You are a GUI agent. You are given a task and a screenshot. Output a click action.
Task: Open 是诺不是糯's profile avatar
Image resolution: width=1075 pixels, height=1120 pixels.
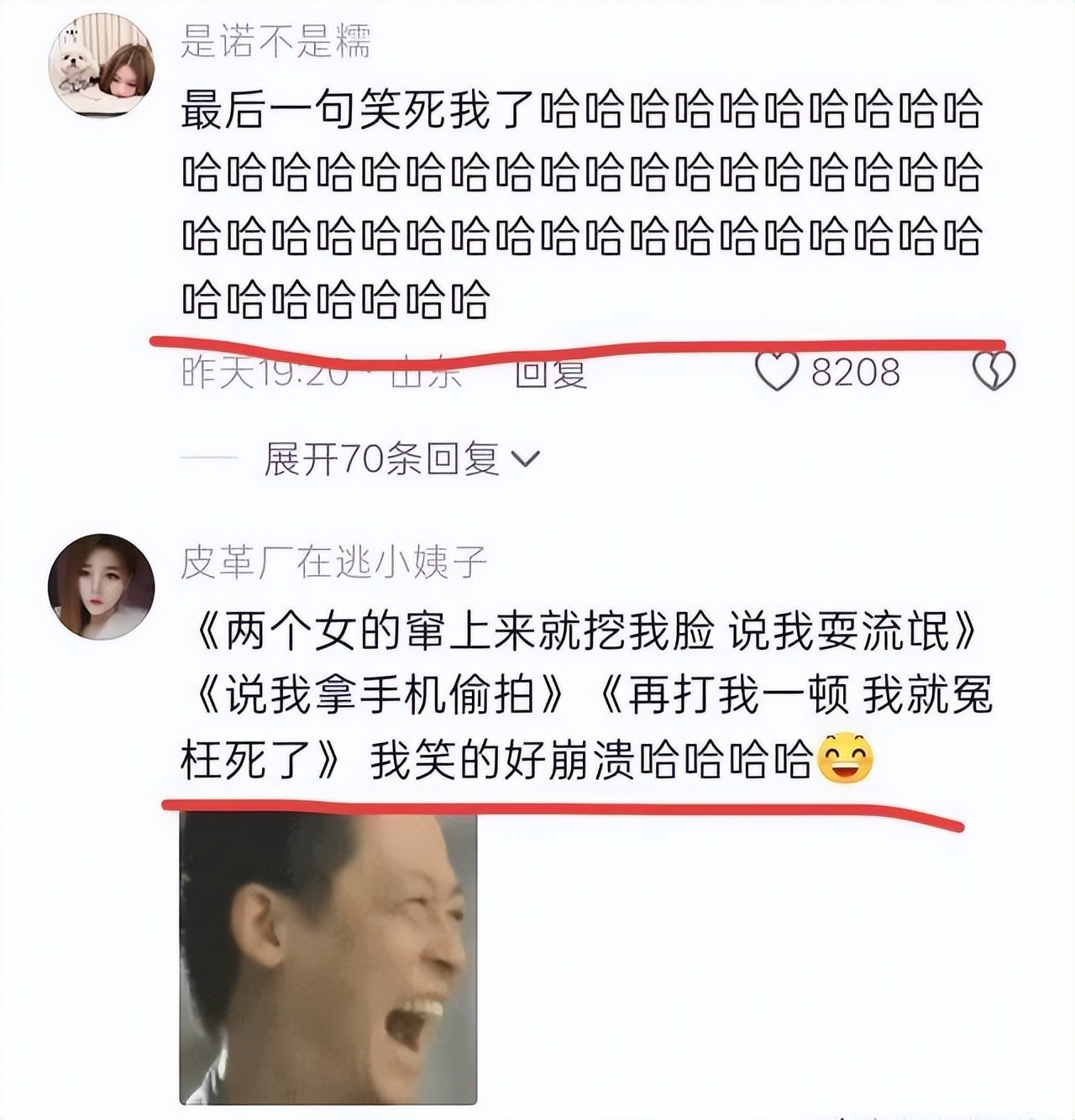click(x=102, y=65)
